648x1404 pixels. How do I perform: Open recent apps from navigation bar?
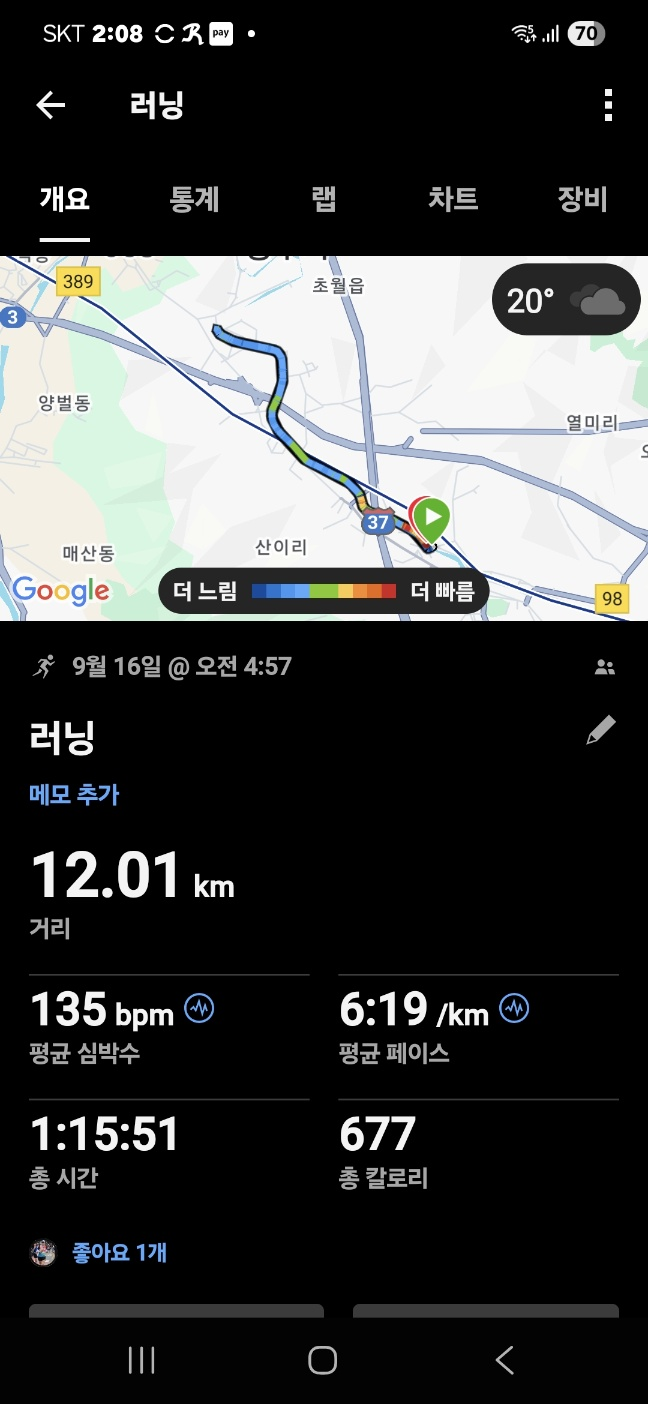tap(142, 1360)
